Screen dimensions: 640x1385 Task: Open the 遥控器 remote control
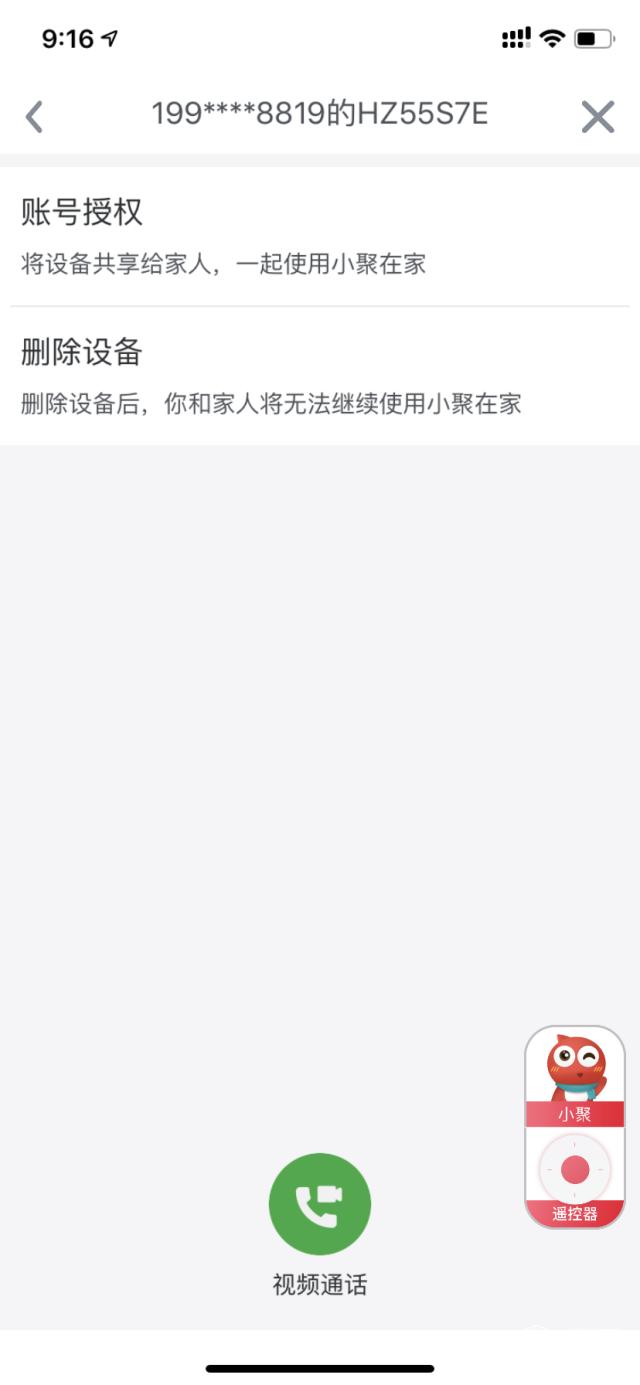point(575,1178)
